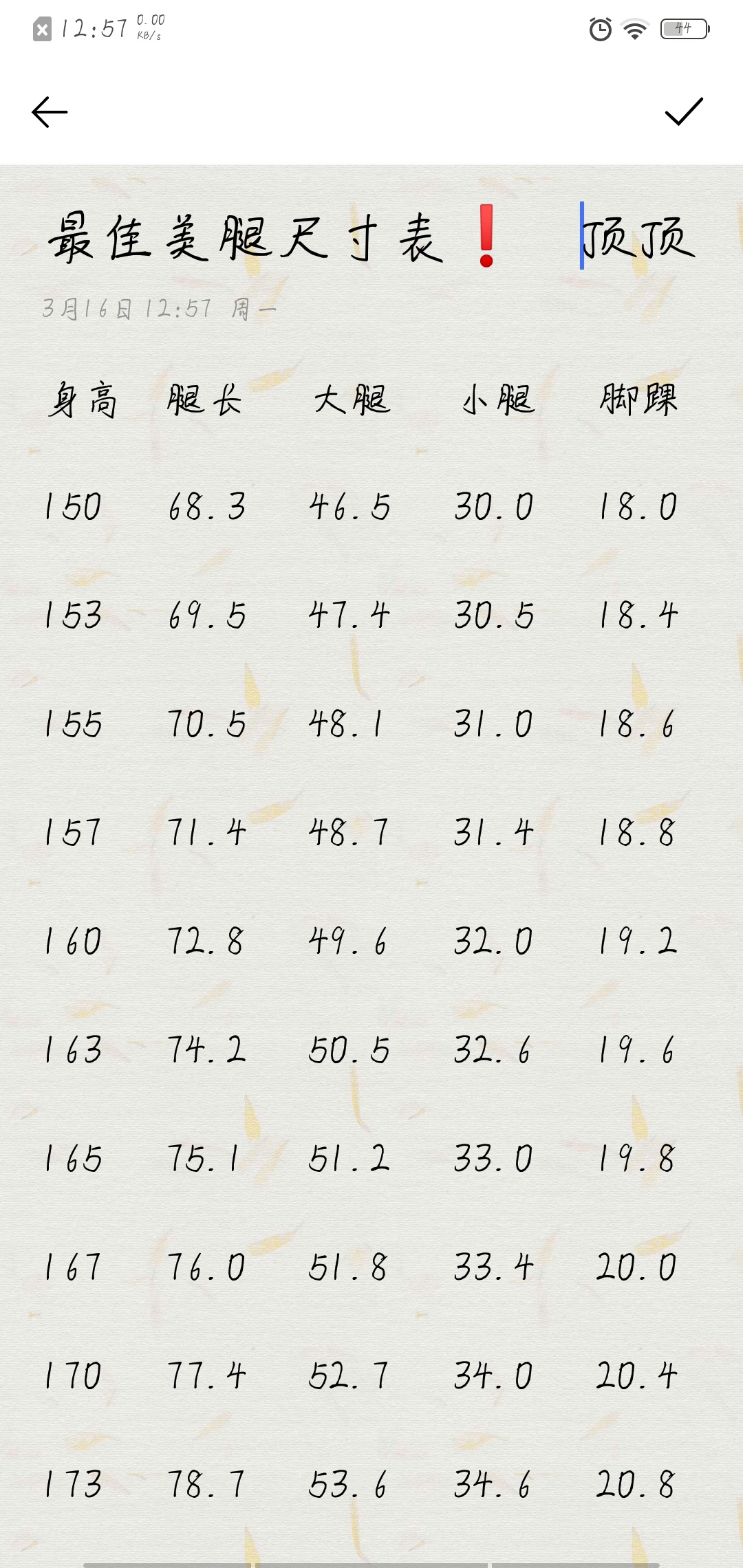This screenshot has height=1568, width=743.
Task: Go back from the note editor
Action: coord(50,112)
